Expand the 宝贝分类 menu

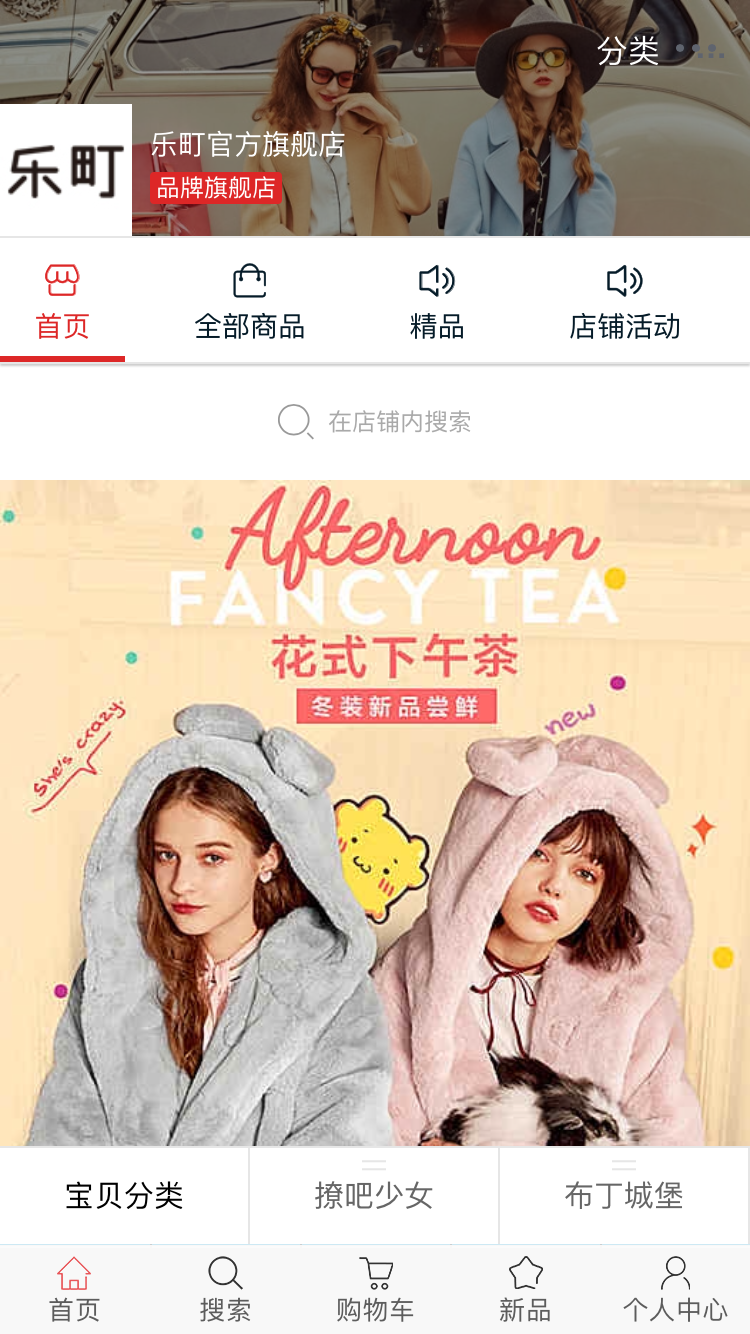[124, 1195]
